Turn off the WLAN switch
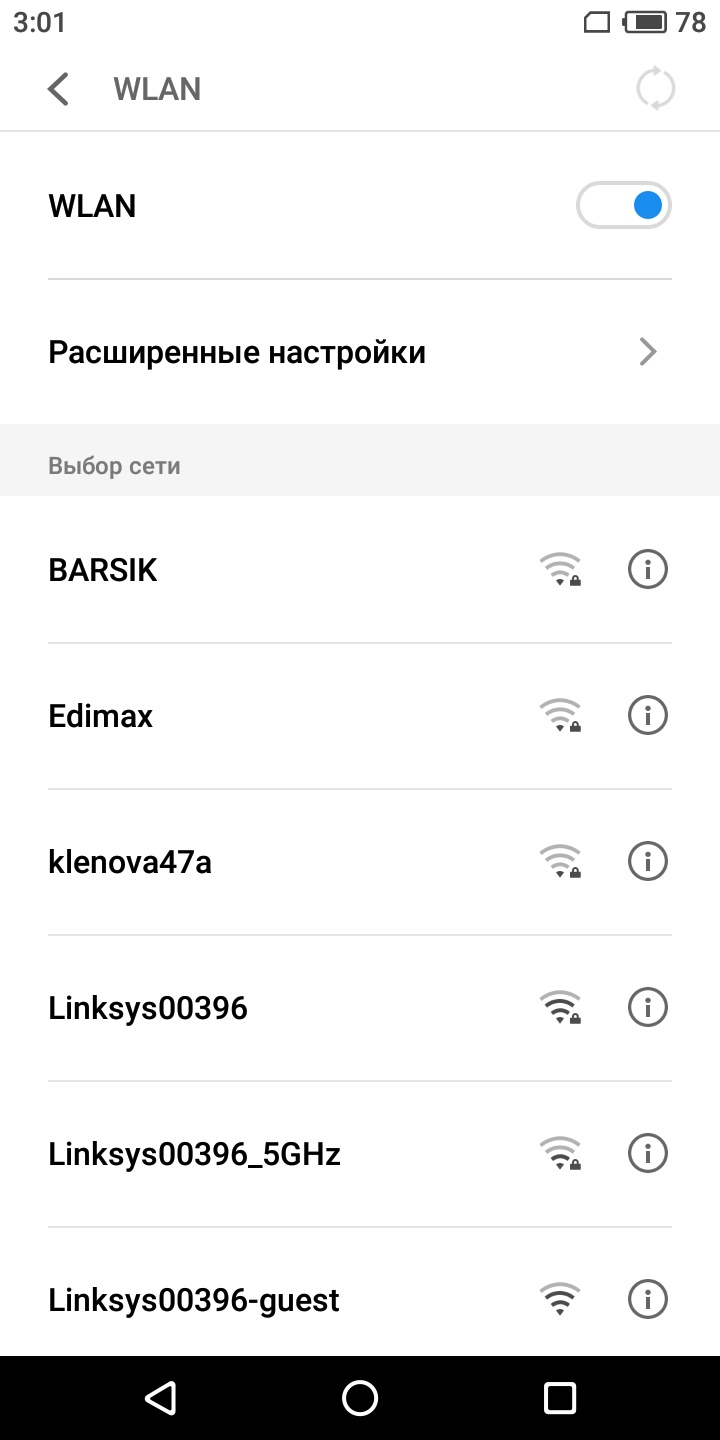Image resolution: width=720 pixels, height=1440 pixels. click(623, 206)
